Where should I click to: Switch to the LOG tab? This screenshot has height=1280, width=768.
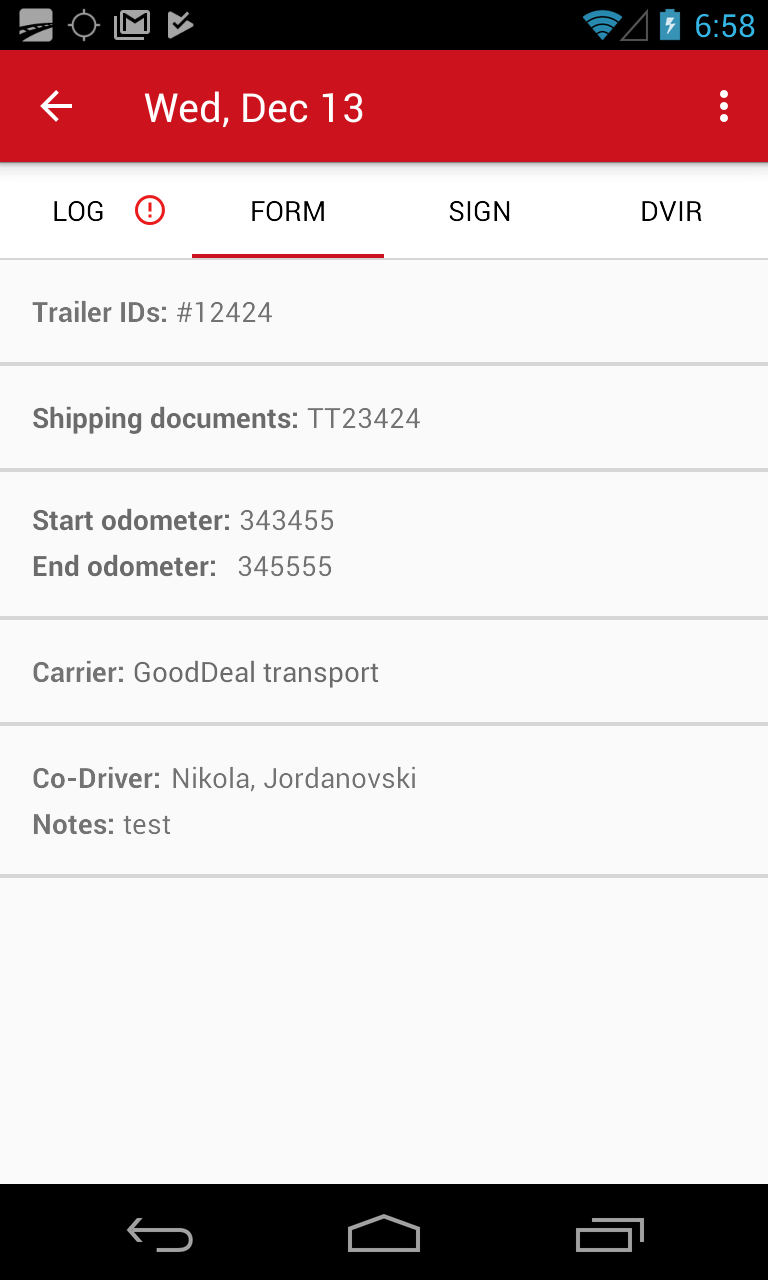78,211
